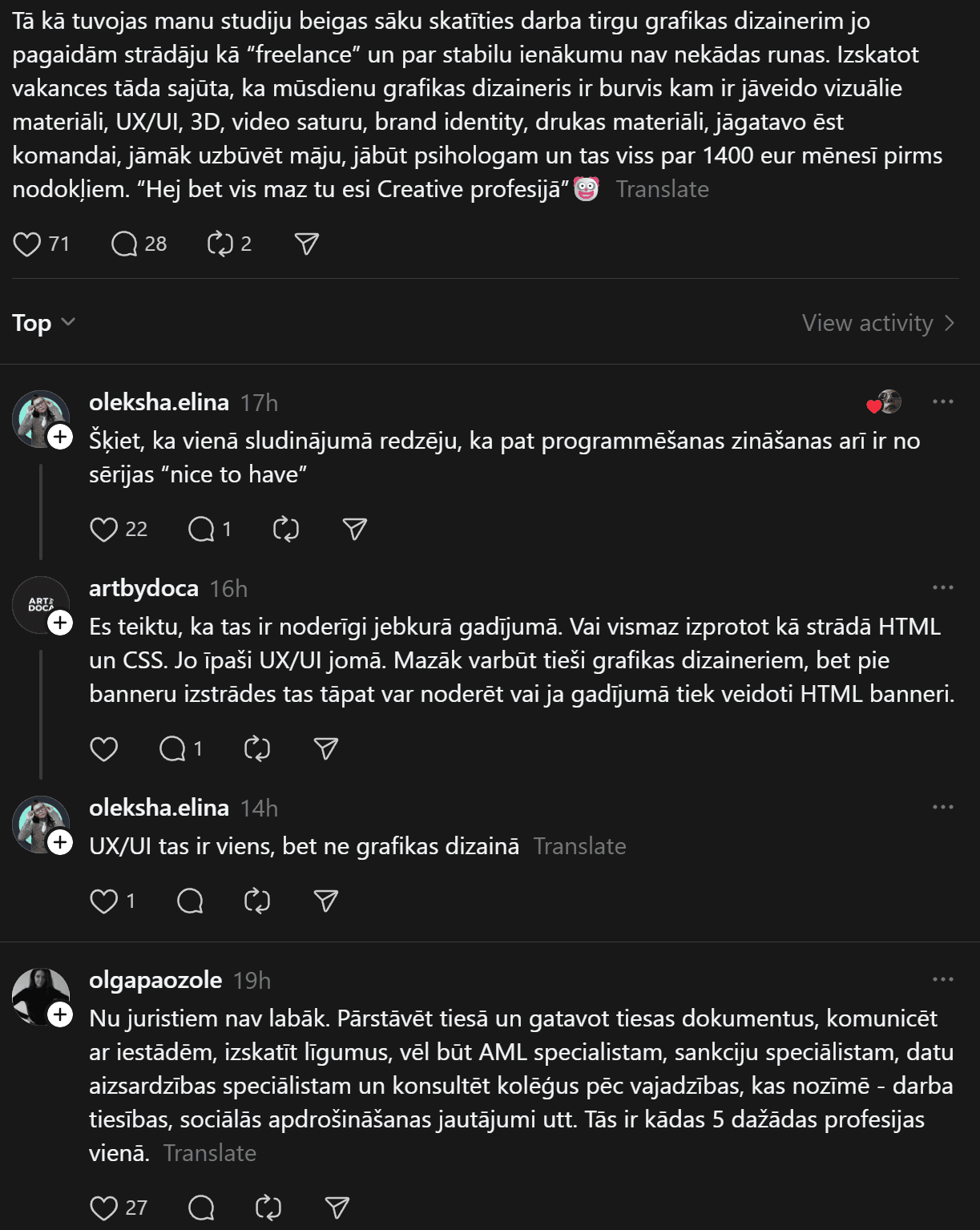Open olgapaozole's profile
This screenshot has height=1230, width=980.
click(x=155, y=980)
